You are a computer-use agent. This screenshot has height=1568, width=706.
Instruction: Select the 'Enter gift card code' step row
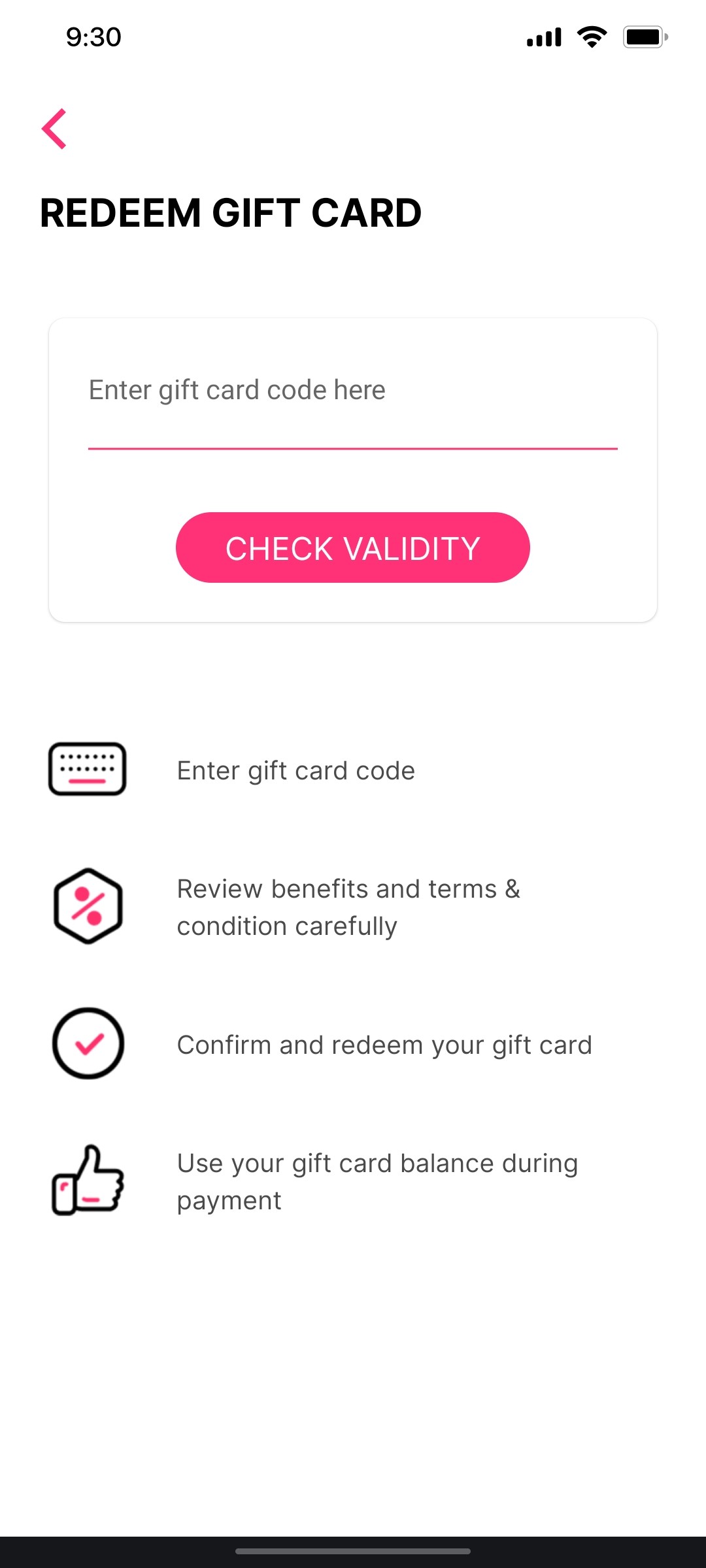295,770
